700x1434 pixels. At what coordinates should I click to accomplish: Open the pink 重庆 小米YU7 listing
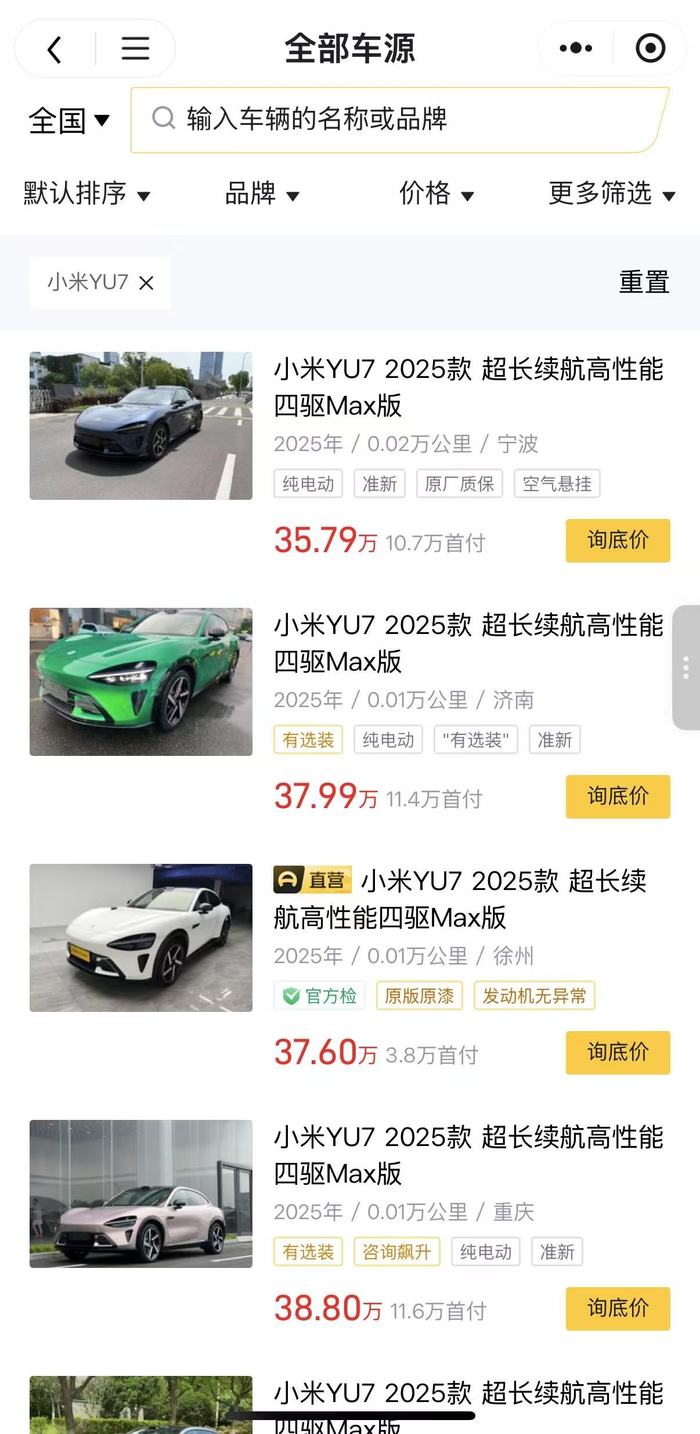pyautogui.click(x=468, y=1155)
